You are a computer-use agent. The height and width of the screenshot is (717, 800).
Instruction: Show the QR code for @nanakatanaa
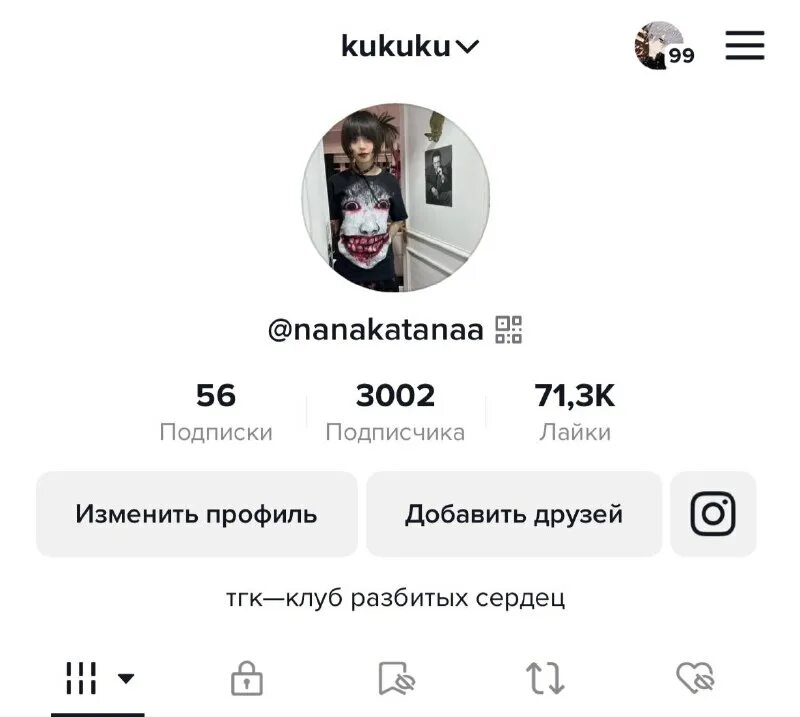509,329
